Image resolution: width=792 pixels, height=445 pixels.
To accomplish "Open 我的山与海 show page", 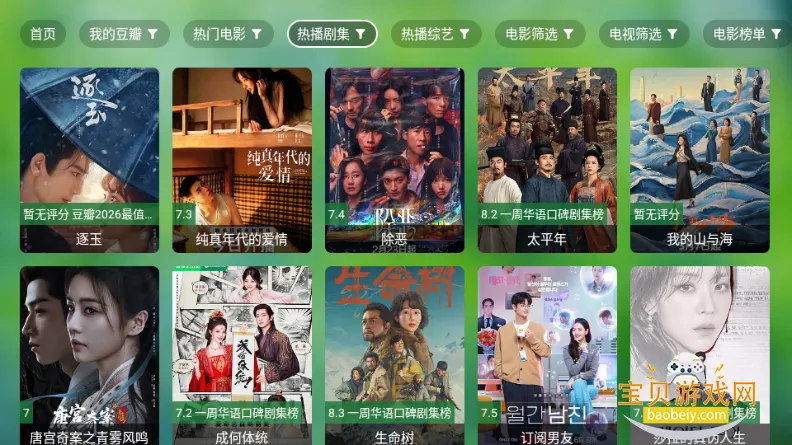I will click(x=699, y=159).
